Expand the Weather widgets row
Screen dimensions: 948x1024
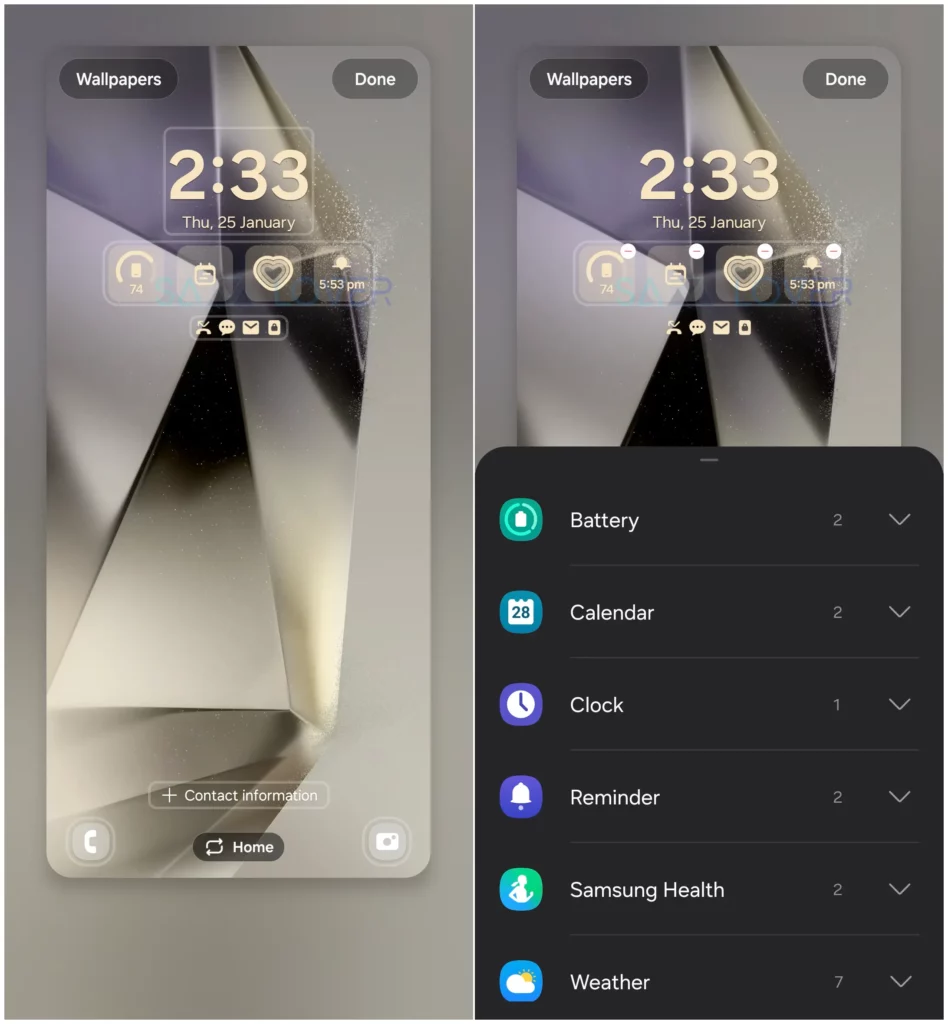click(899, 982)
